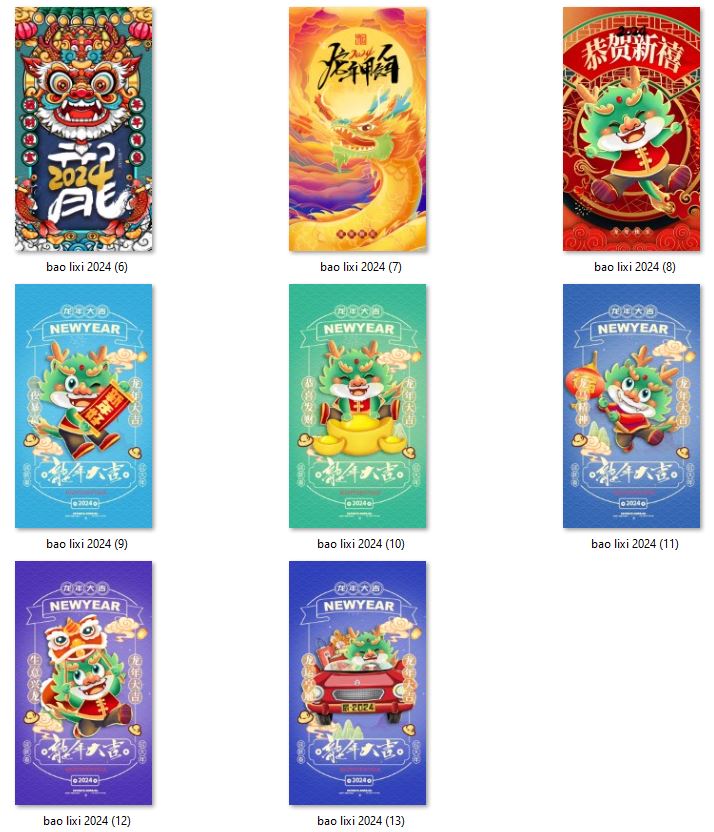The image size is (714, 832).
Task: Select the image bao lixi 2024 (10)
Action: click(x=358, y=406)
